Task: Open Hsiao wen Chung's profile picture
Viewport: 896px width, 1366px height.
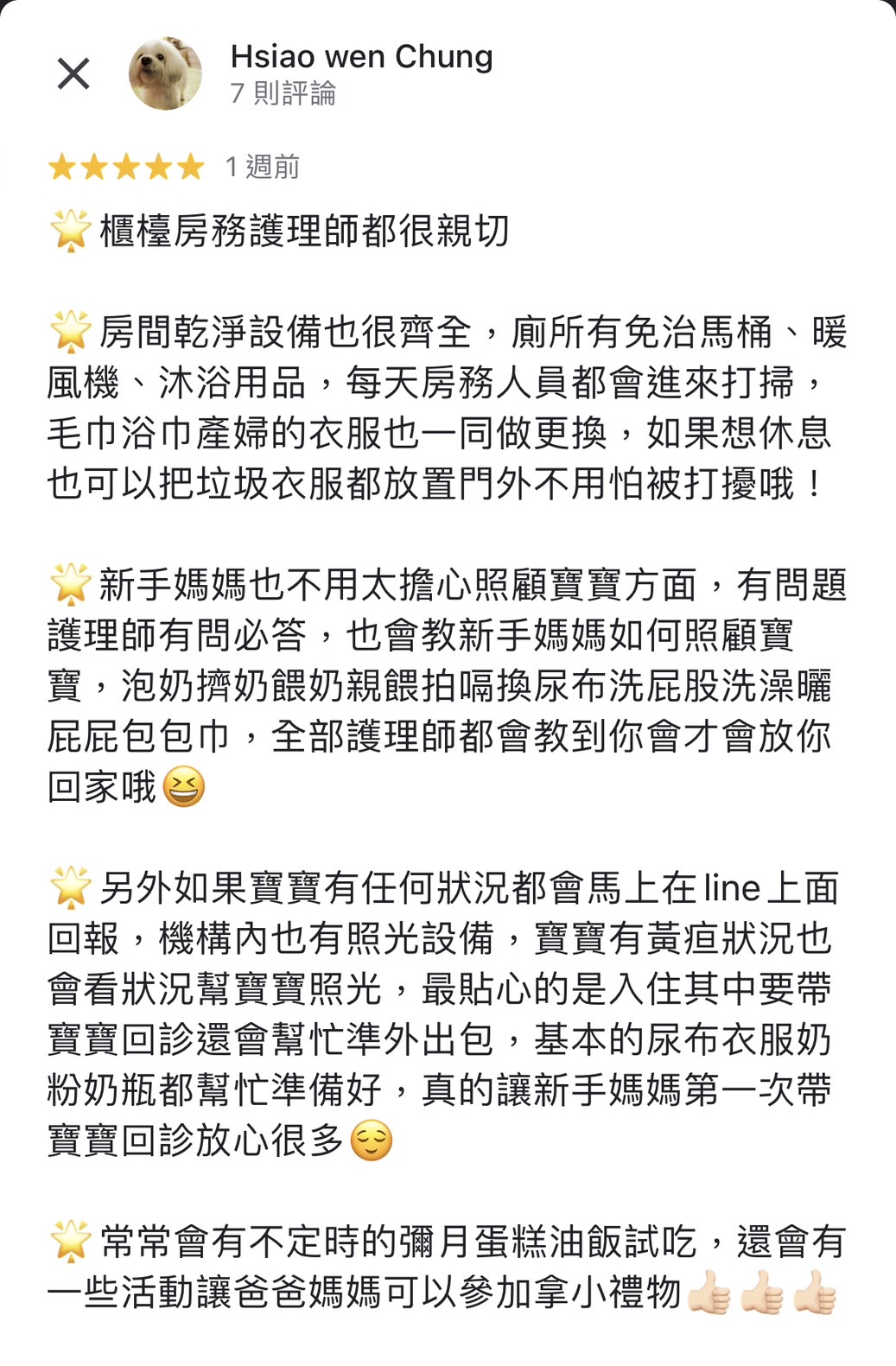Action: click(x=165, y=73)
